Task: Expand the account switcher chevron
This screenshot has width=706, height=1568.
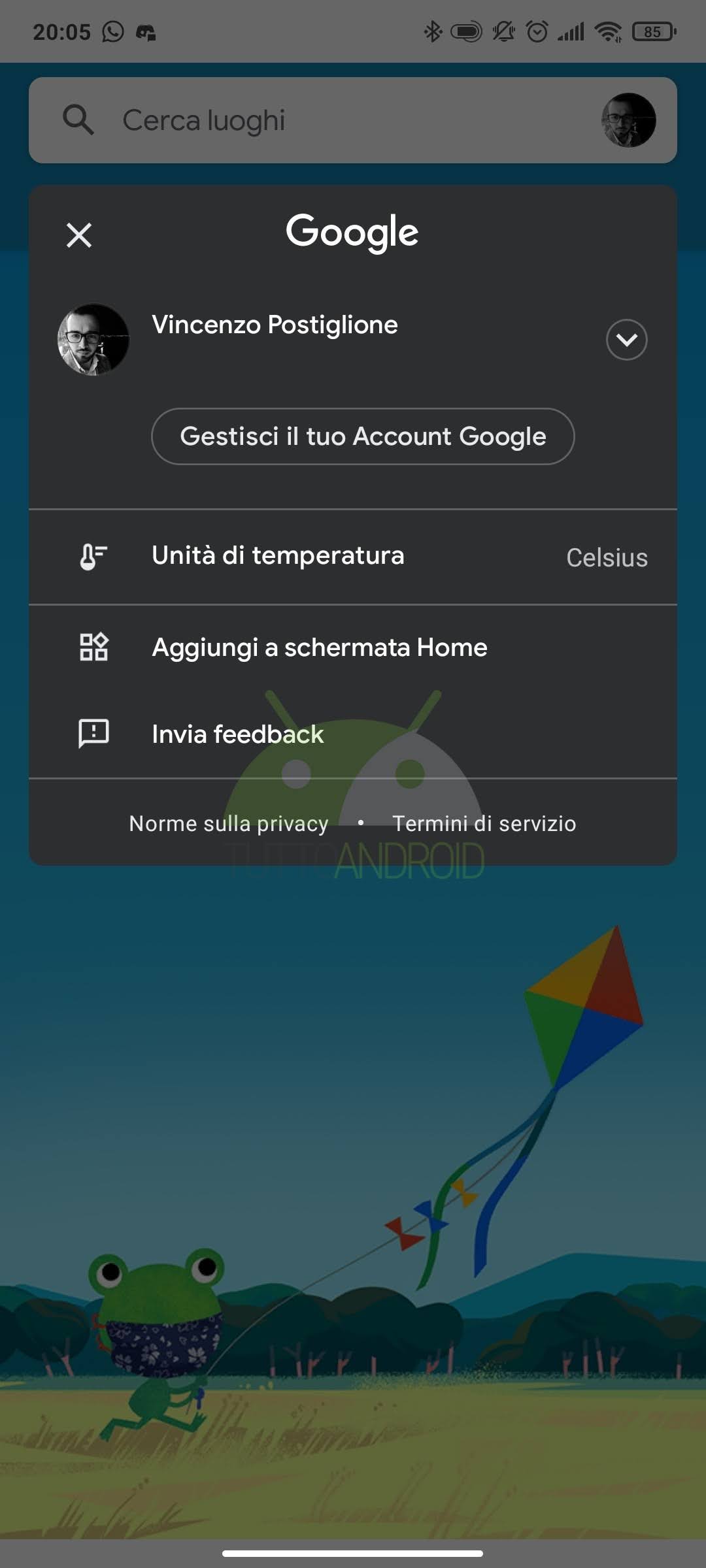Action: point(626,340)
